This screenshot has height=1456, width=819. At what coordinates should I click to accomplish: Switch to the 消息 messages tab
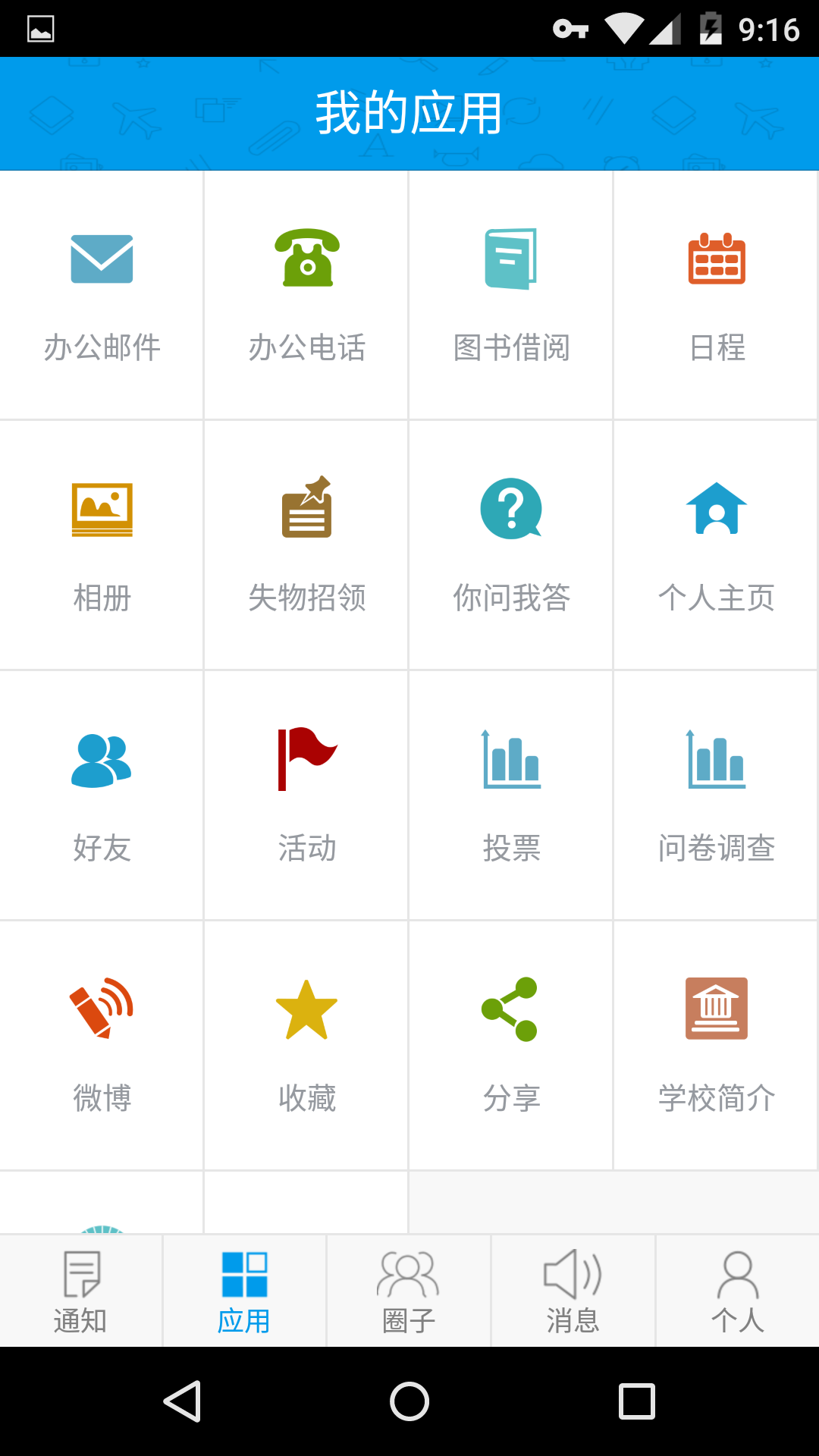coord(573,1291)
